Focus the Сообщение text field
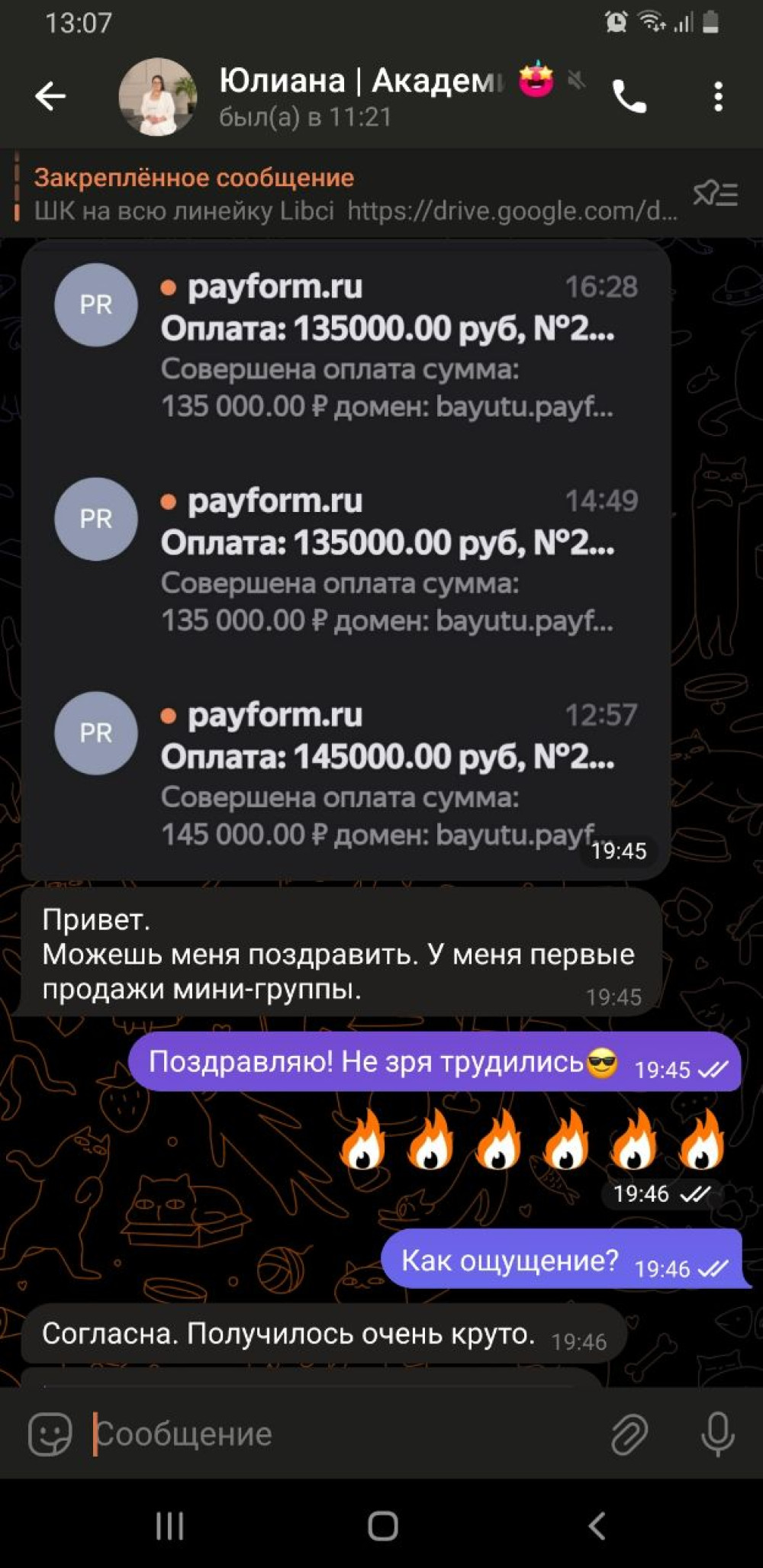Screen dimensions: 763x1568 [343, 1434]
